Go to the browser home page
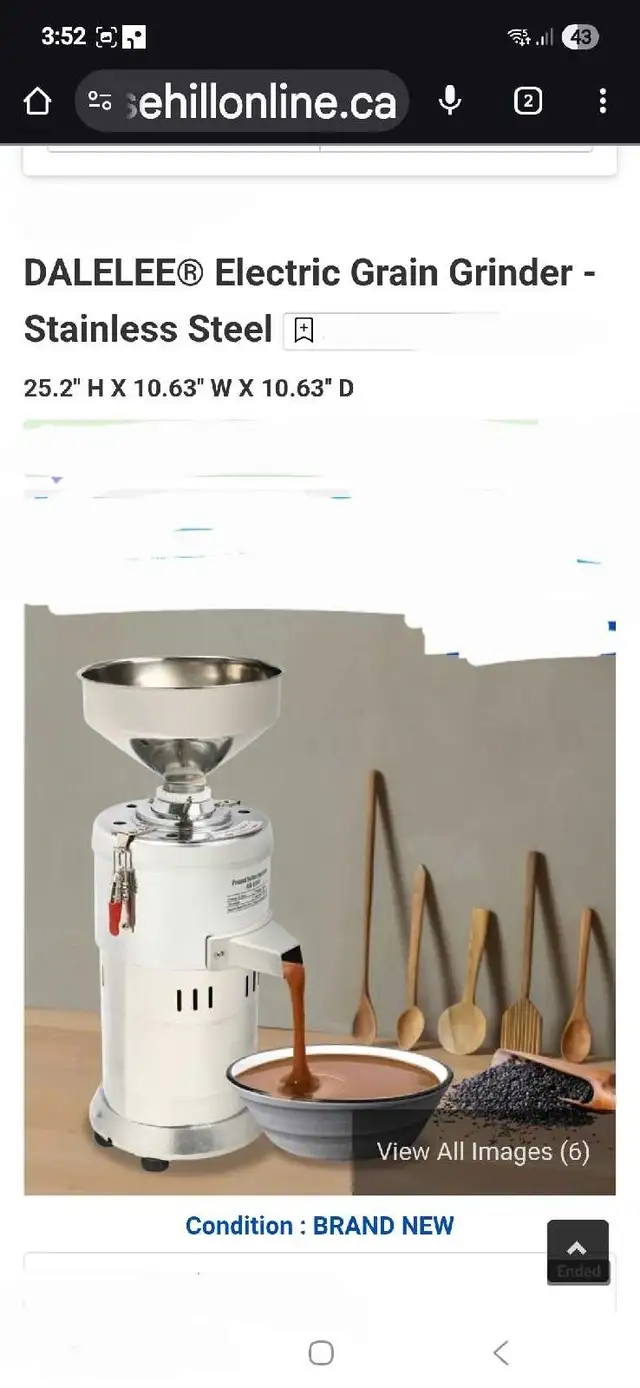The height and width of the screenshot is (1388, 640). pos(37,101)
